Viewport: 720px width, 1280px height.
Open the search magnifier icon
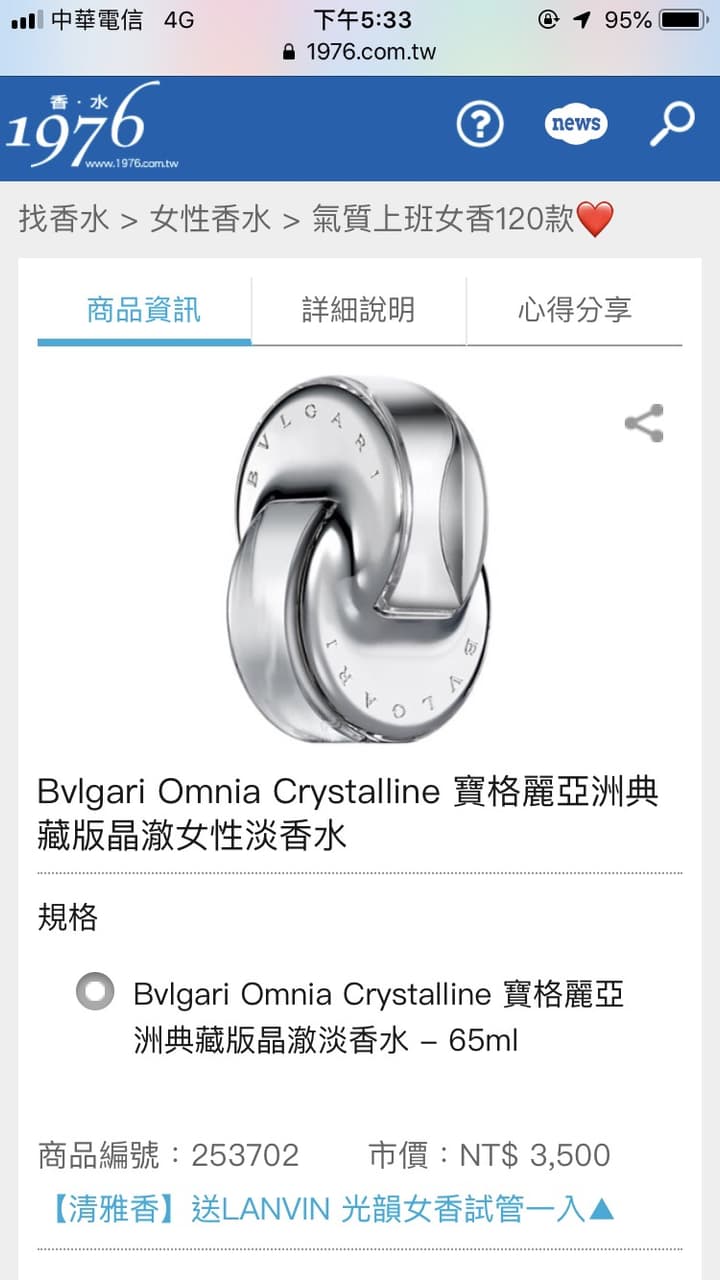(671, 124)
